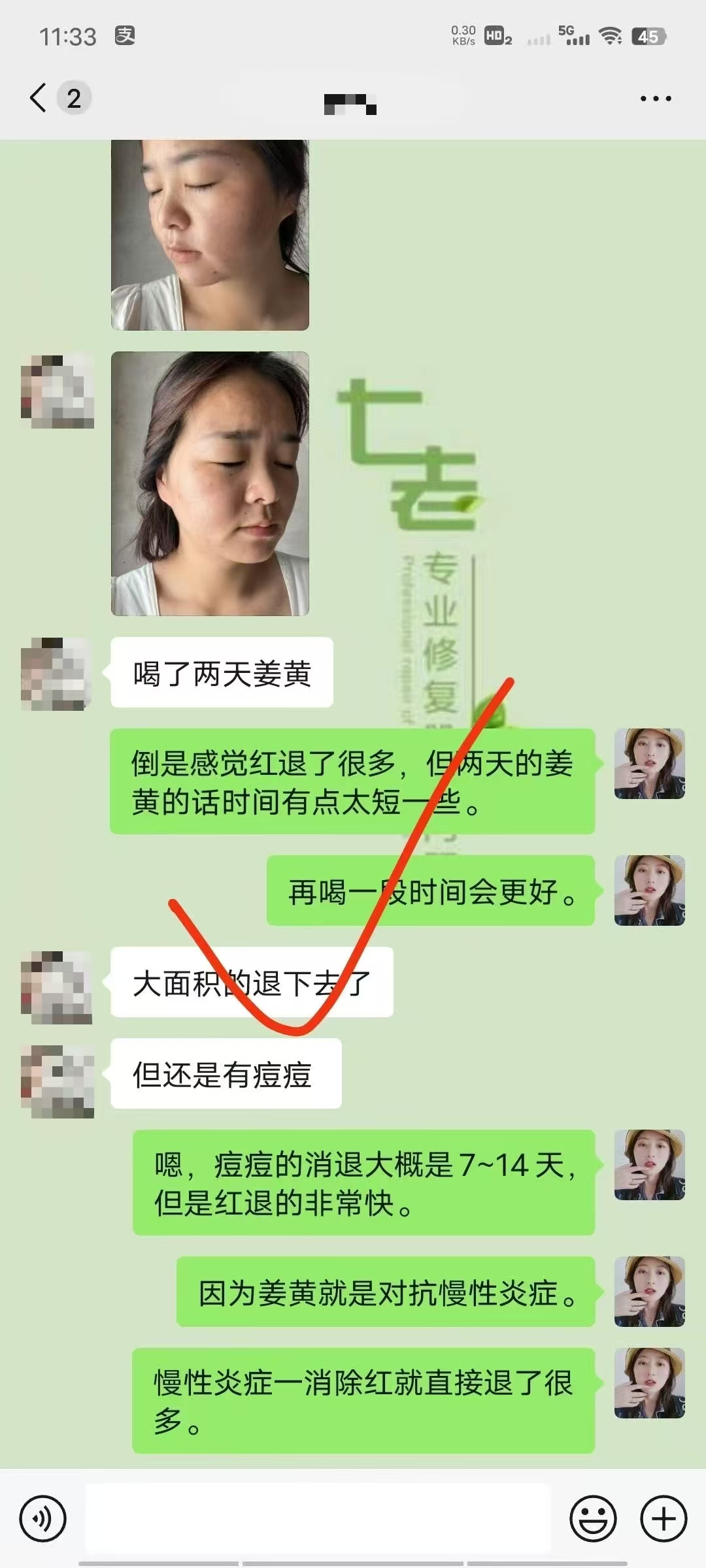
Task: Switch to voice message input
Action: pyautogui.click(x=43, y=1518)
